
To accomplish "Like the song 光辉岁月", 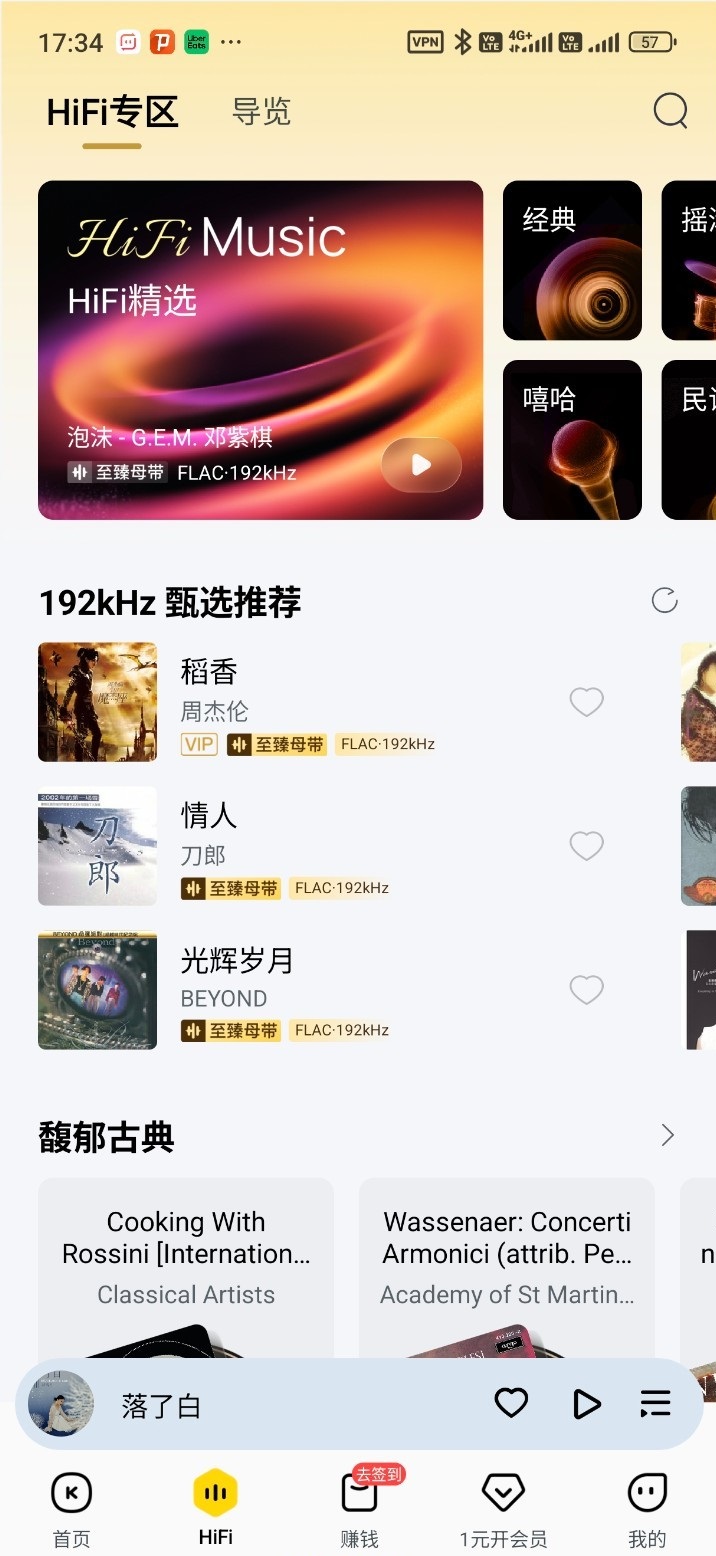I will (586, 990).
